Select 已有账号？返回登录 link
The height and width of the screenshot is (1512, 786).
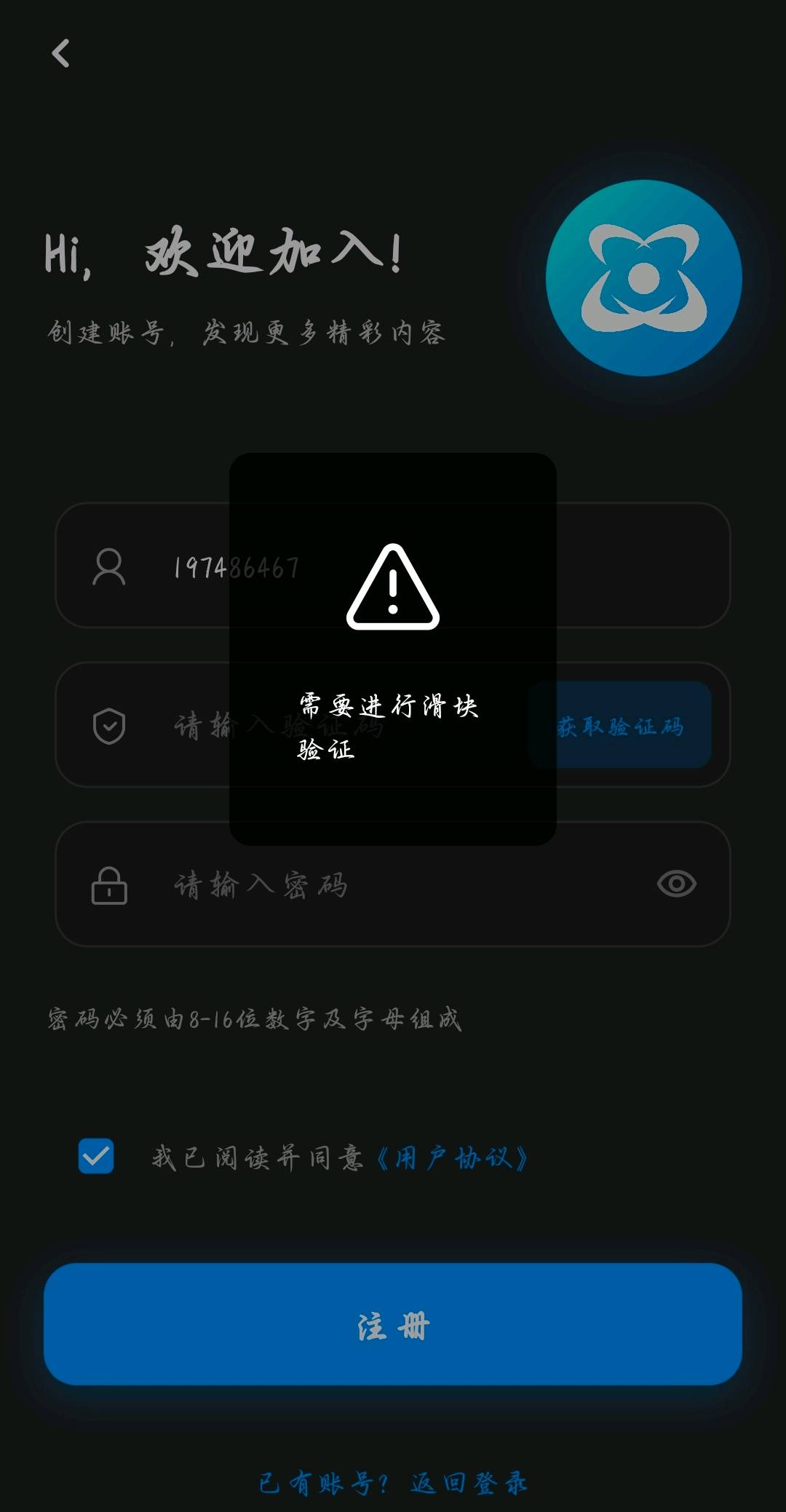click(393, 1483)
